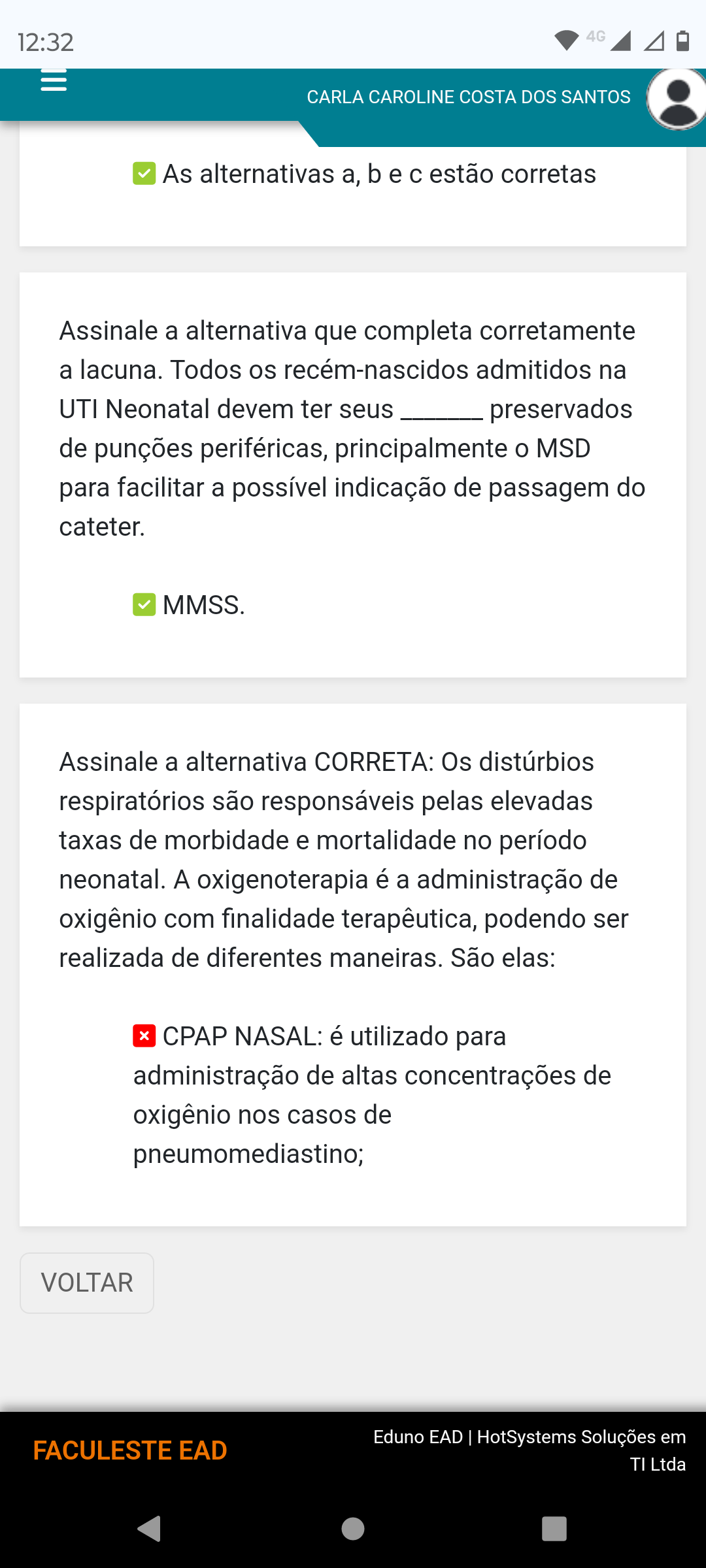The height and width of the screenshot is (1568, 706).
Task: Go to the system home screen
Action: tap(353, 1529)
